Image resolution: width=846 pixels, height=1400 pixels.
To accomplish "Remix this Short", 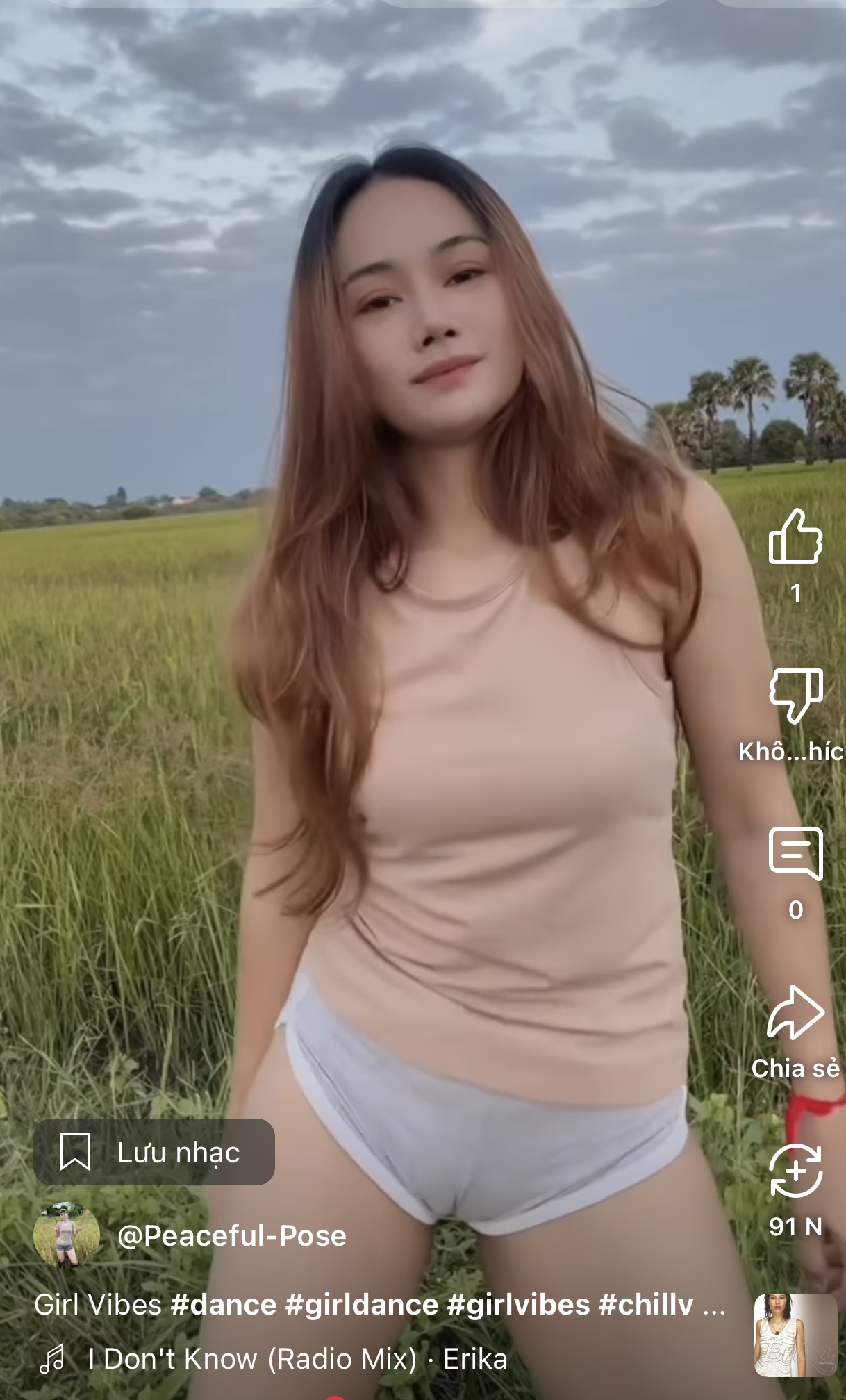I will [x=795, y=1171].
